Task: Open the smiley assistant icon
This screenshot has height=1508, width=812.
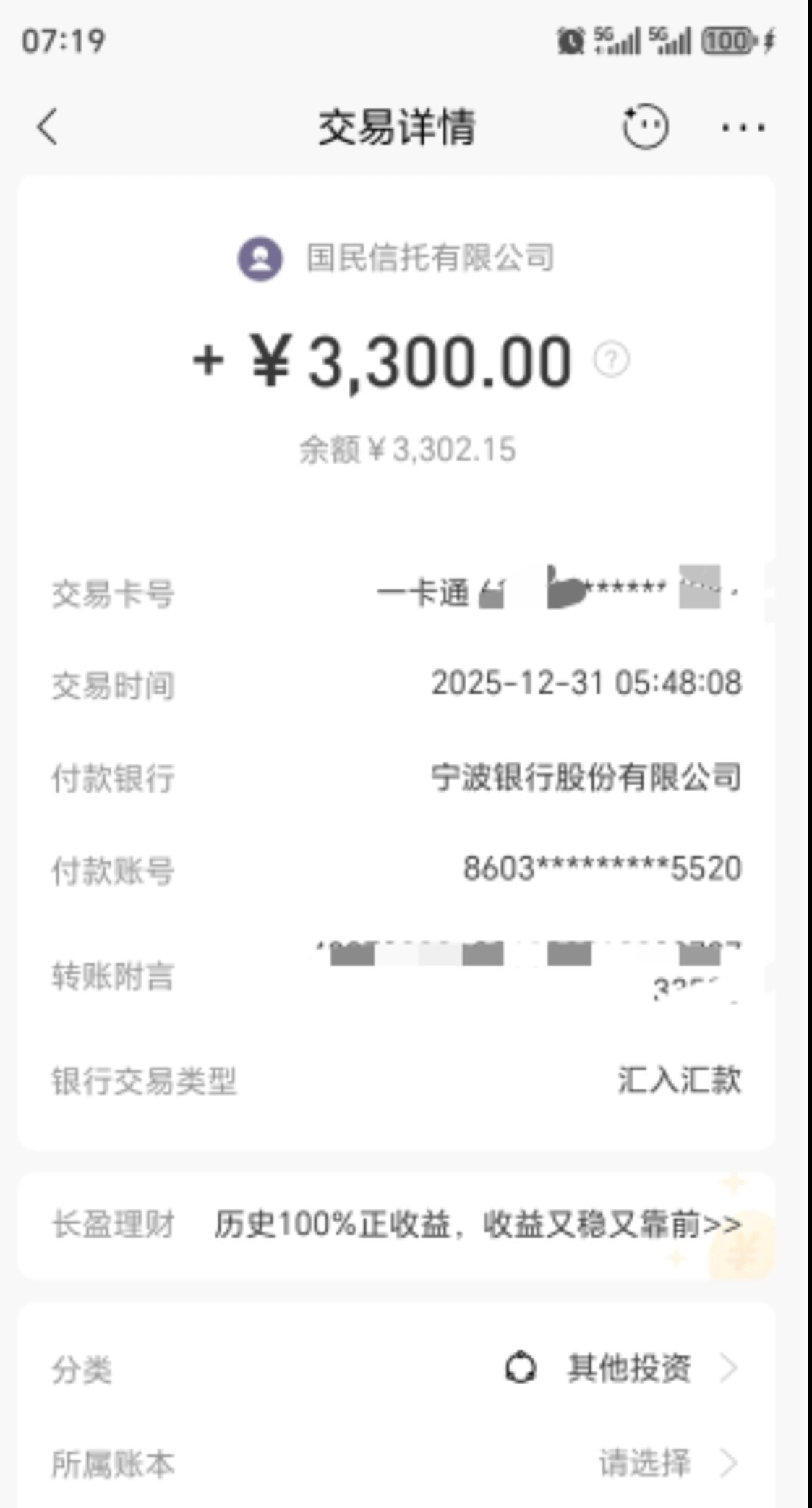Action: pos(645,127)
